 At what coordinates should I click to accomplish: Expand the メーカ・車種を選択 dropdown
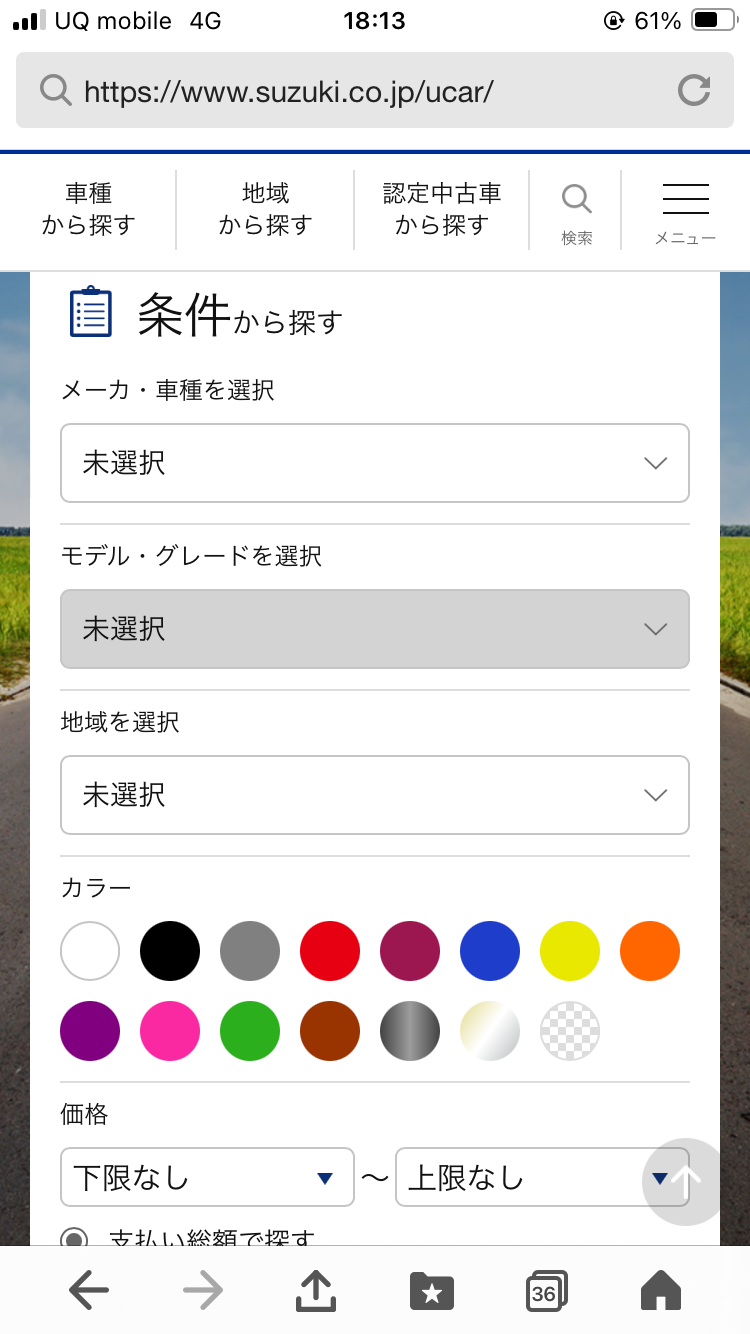pos(375,463)
